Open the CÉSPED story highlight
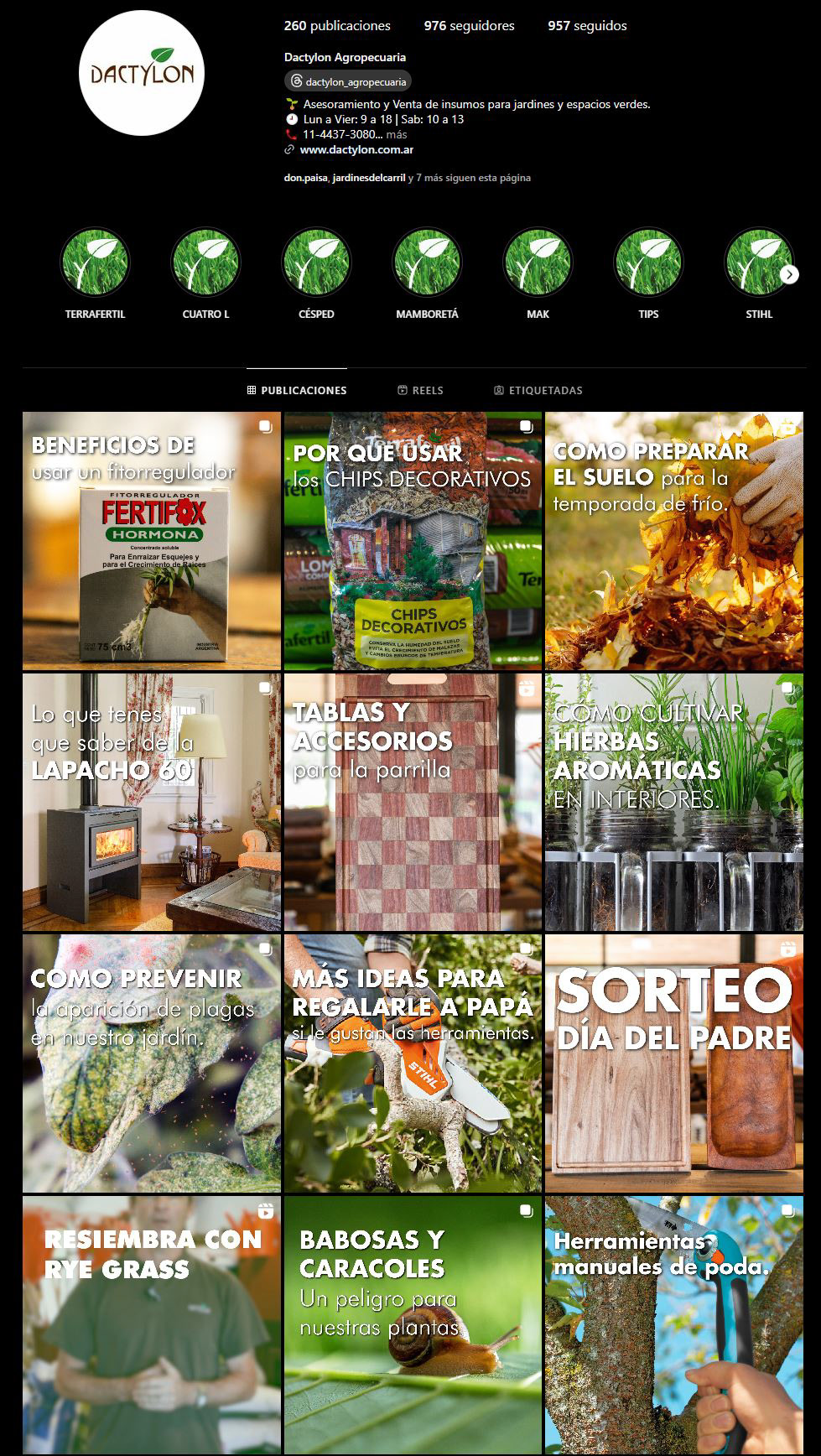The width and height of the screenshot is (821, 1456). pos(316,262)
